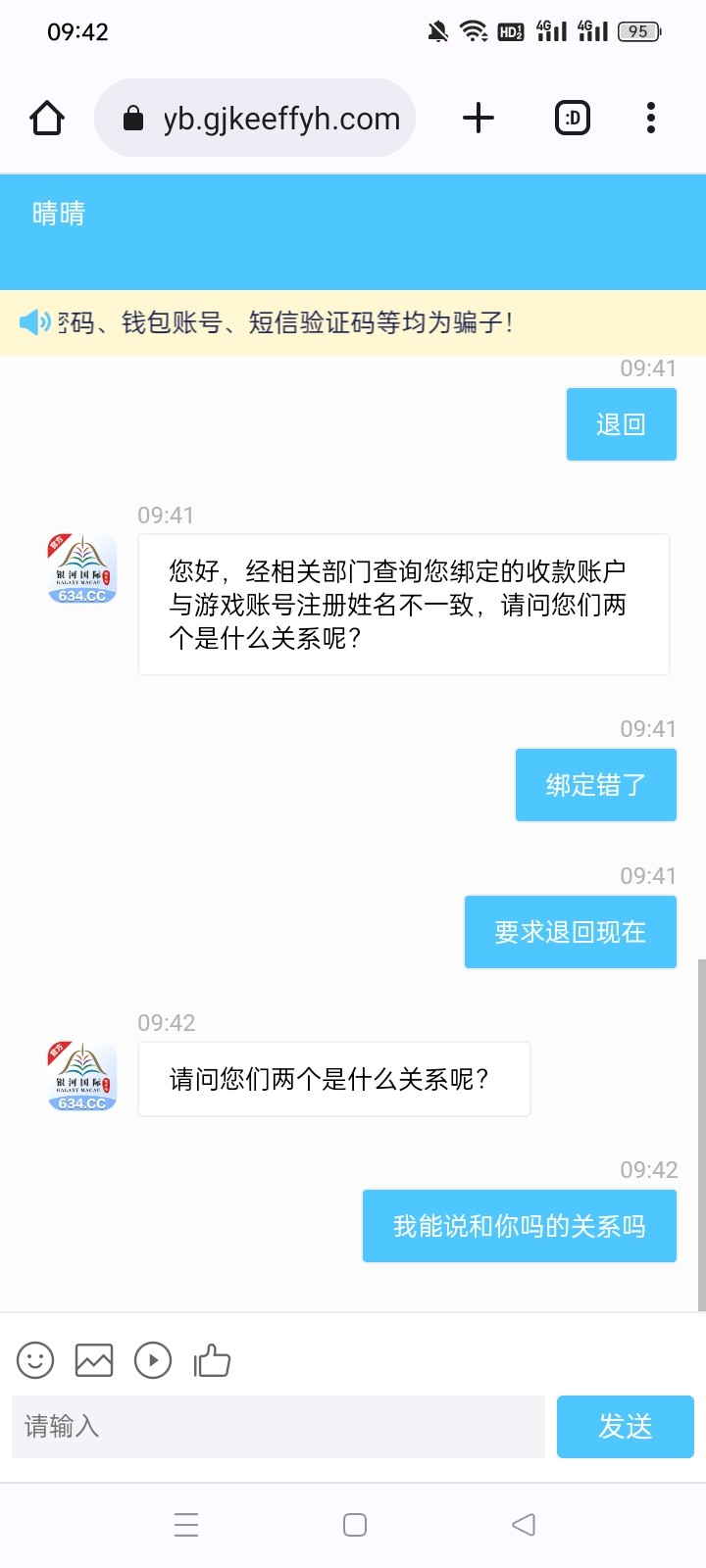Click the browser home icon
Viewport: 706px width, 1568px height.
[46, 117]
